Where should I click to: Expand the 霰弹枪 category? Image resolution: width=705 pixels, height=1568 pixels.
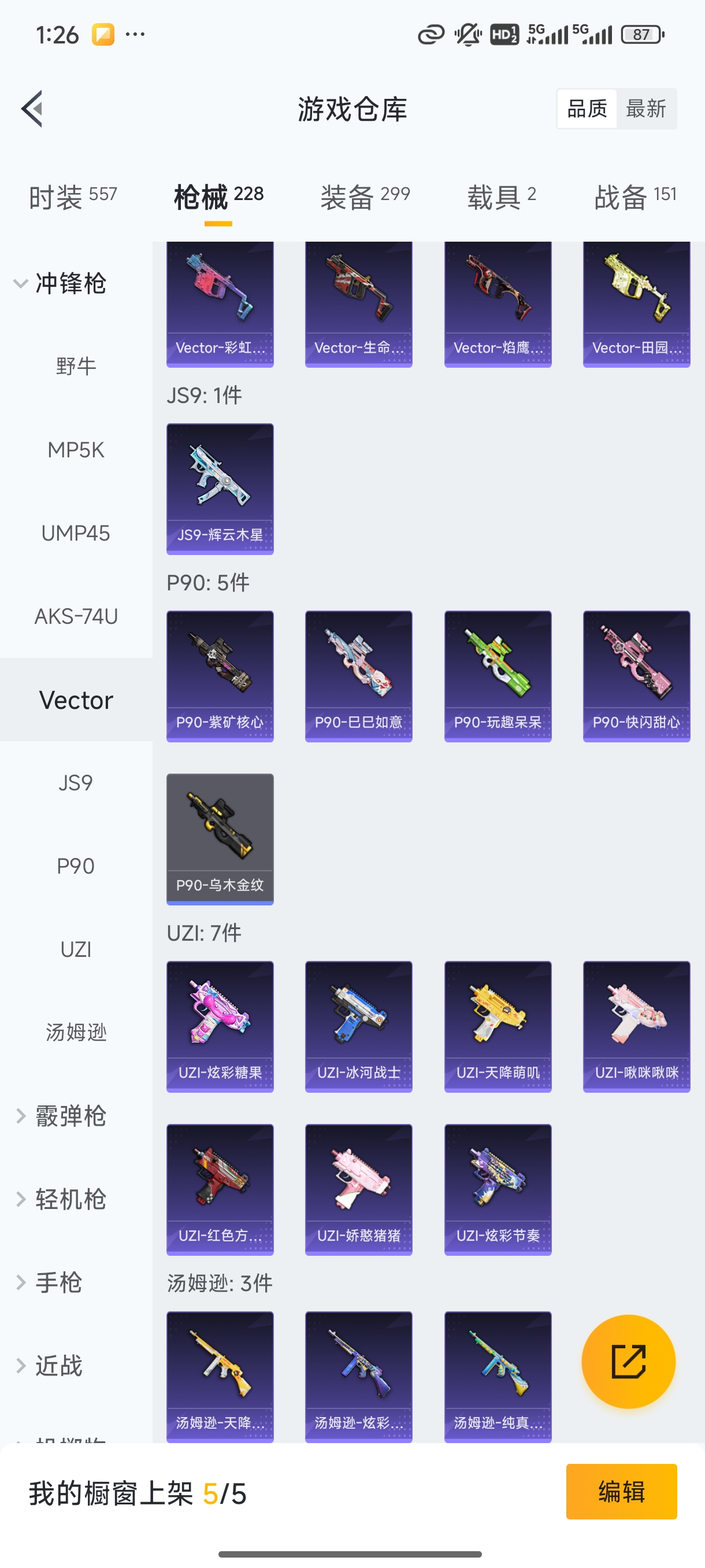61,1116
